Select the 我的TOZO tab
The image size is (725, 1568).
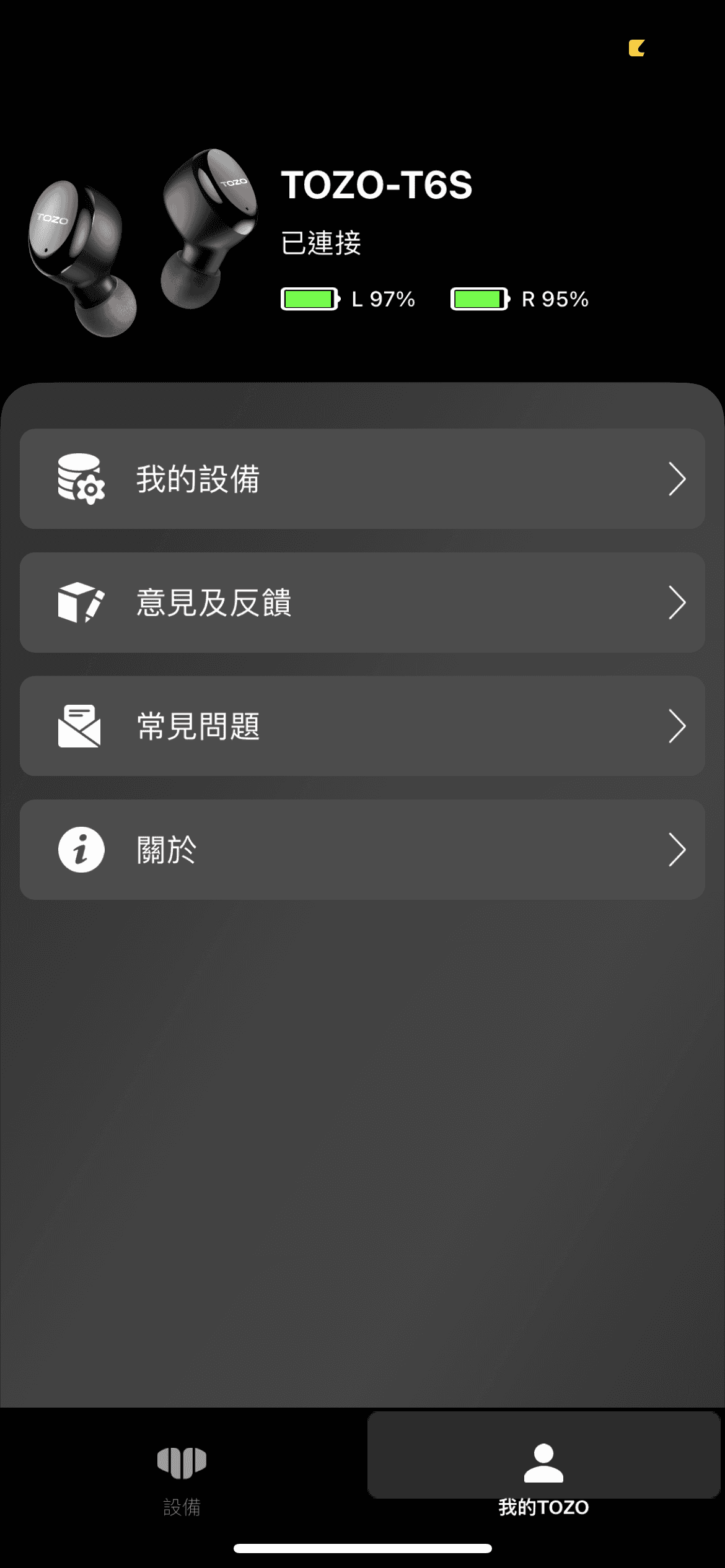coord(543,1479)
